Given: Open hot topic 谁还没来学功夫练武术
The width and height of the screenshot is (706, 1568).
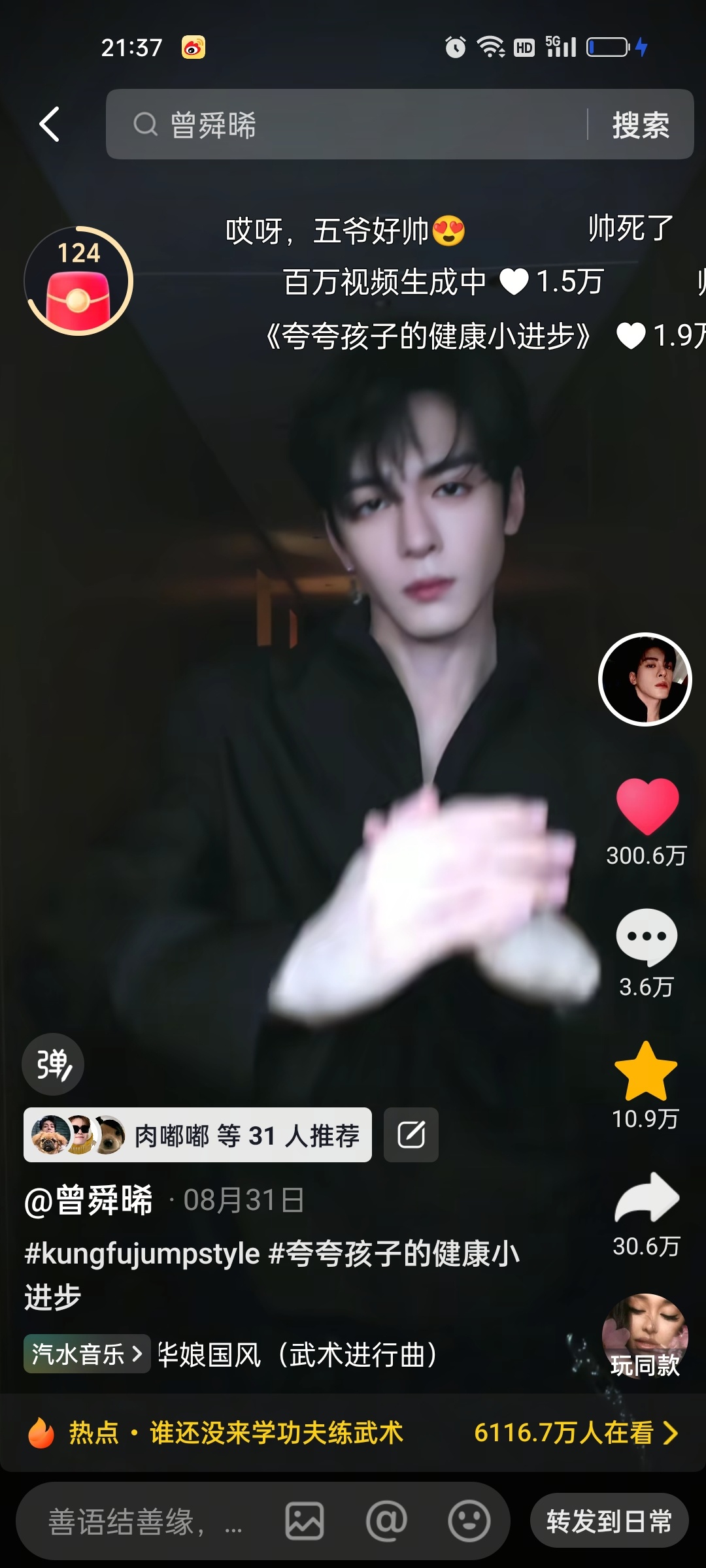Looking at the screenshot, I should (277, 1433).
